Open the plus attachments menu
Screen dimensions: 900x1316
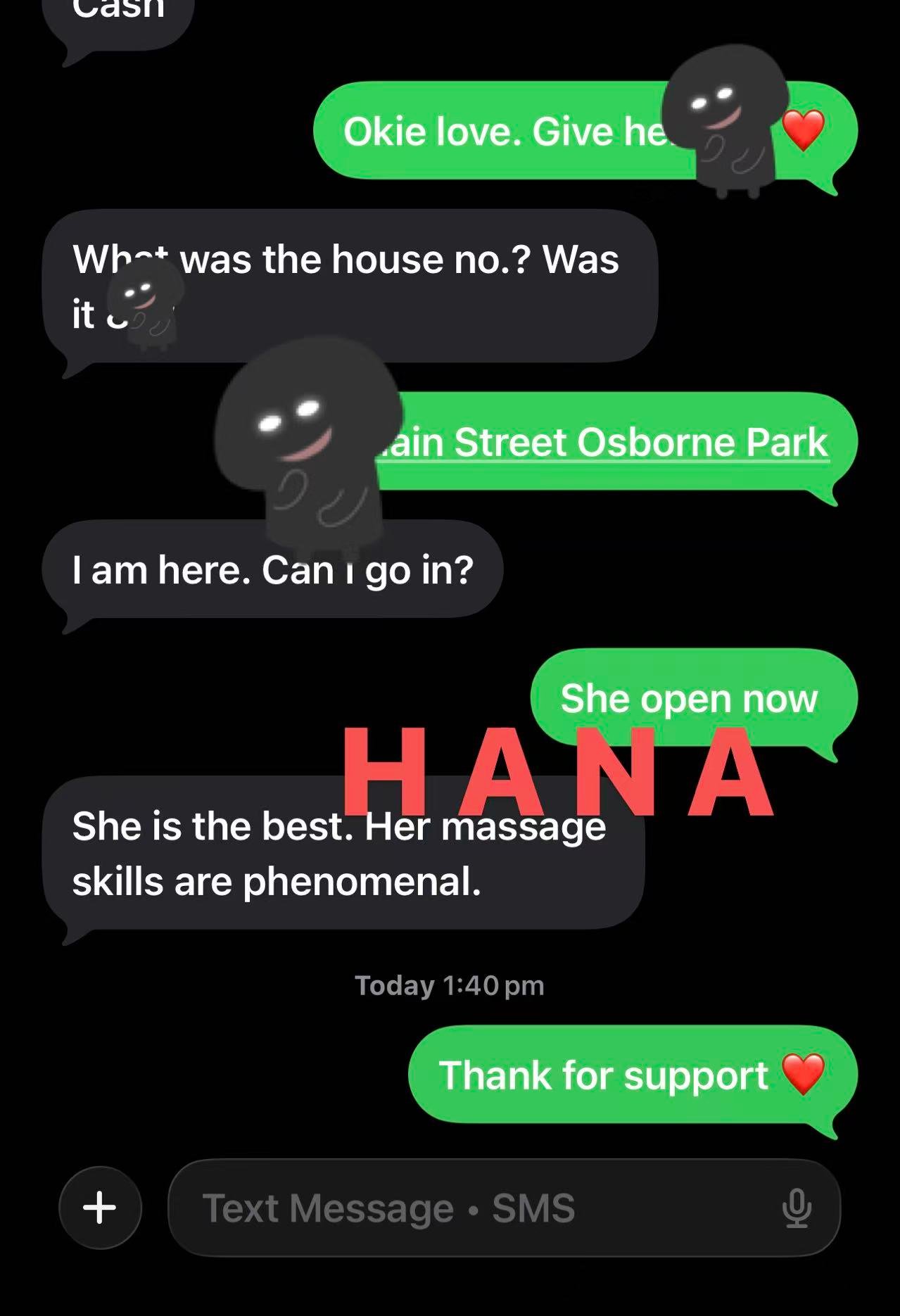point(100,1208)
